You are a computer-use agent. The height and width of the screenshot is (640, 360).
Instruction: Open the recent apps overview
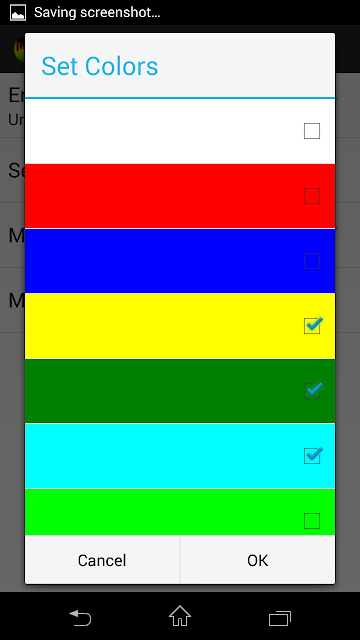(280, 618)
